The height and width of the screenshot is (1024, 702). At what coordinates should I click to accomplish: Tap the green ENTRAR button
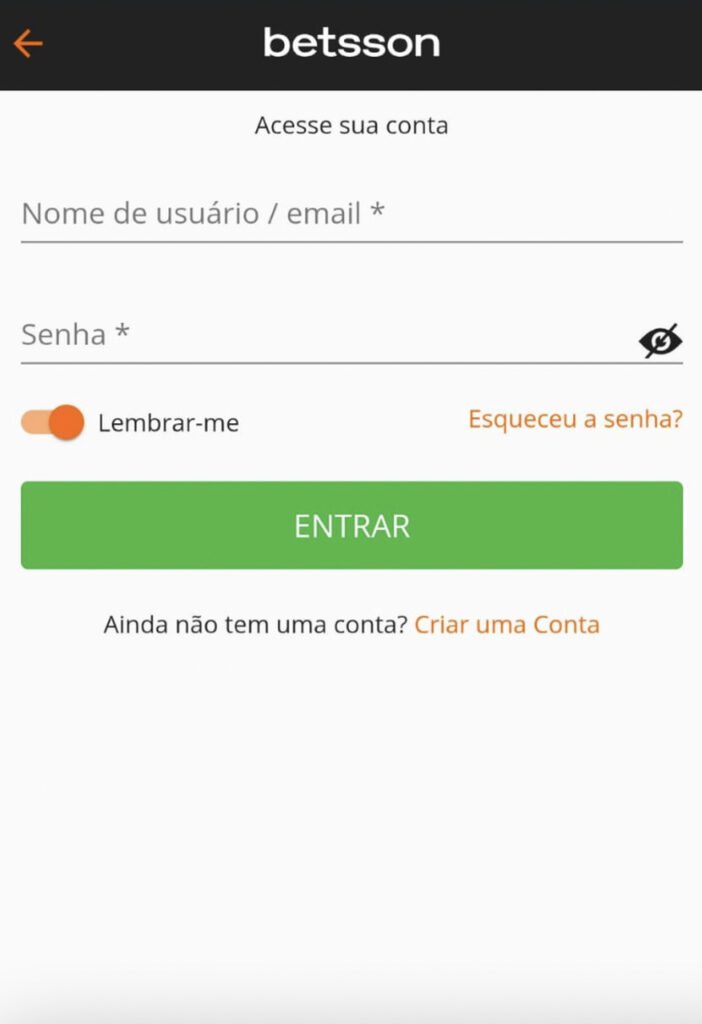click(351, 526)
